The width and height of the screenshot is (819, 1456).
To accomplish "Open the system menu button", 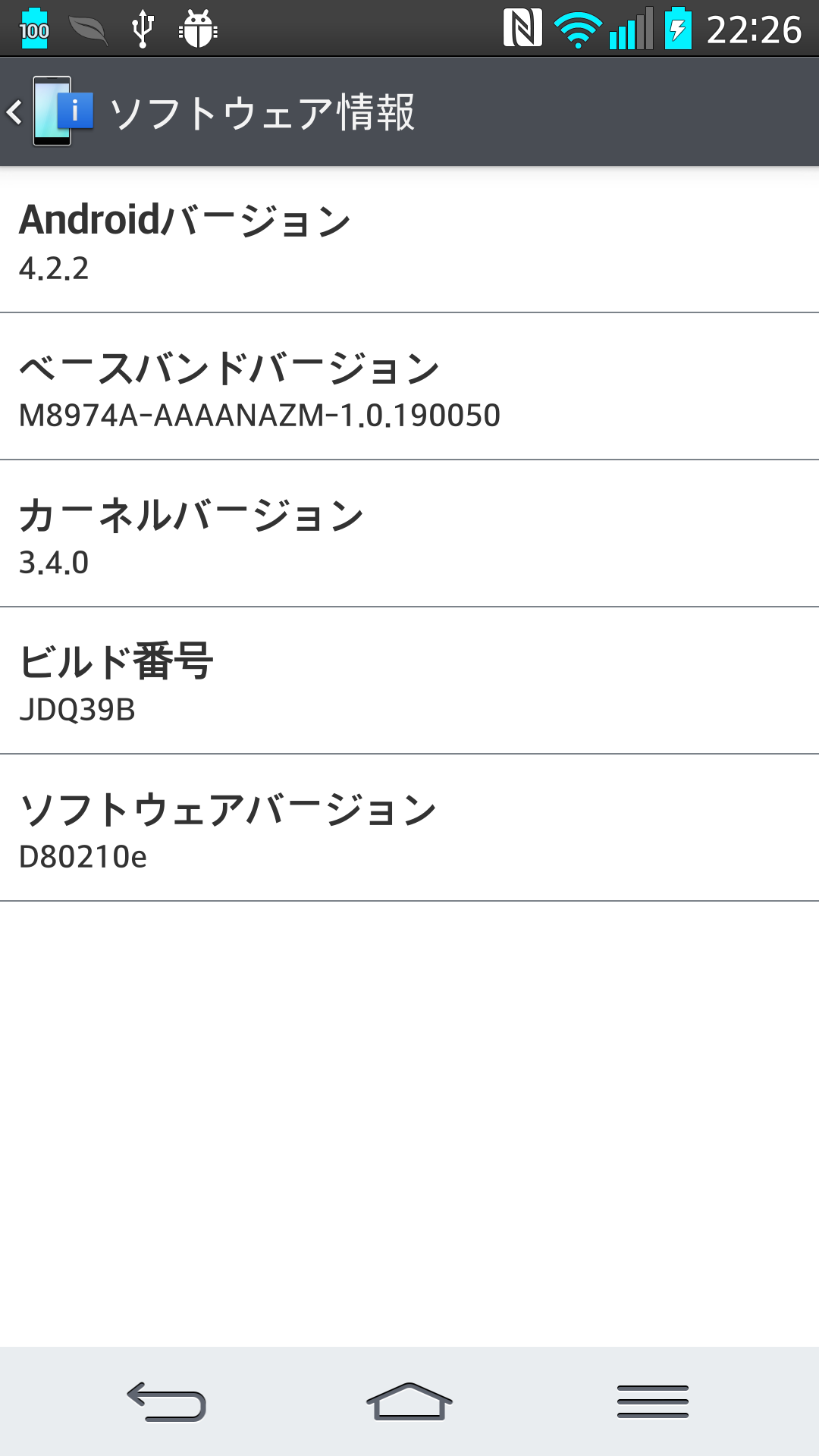I will [652, 1401].
